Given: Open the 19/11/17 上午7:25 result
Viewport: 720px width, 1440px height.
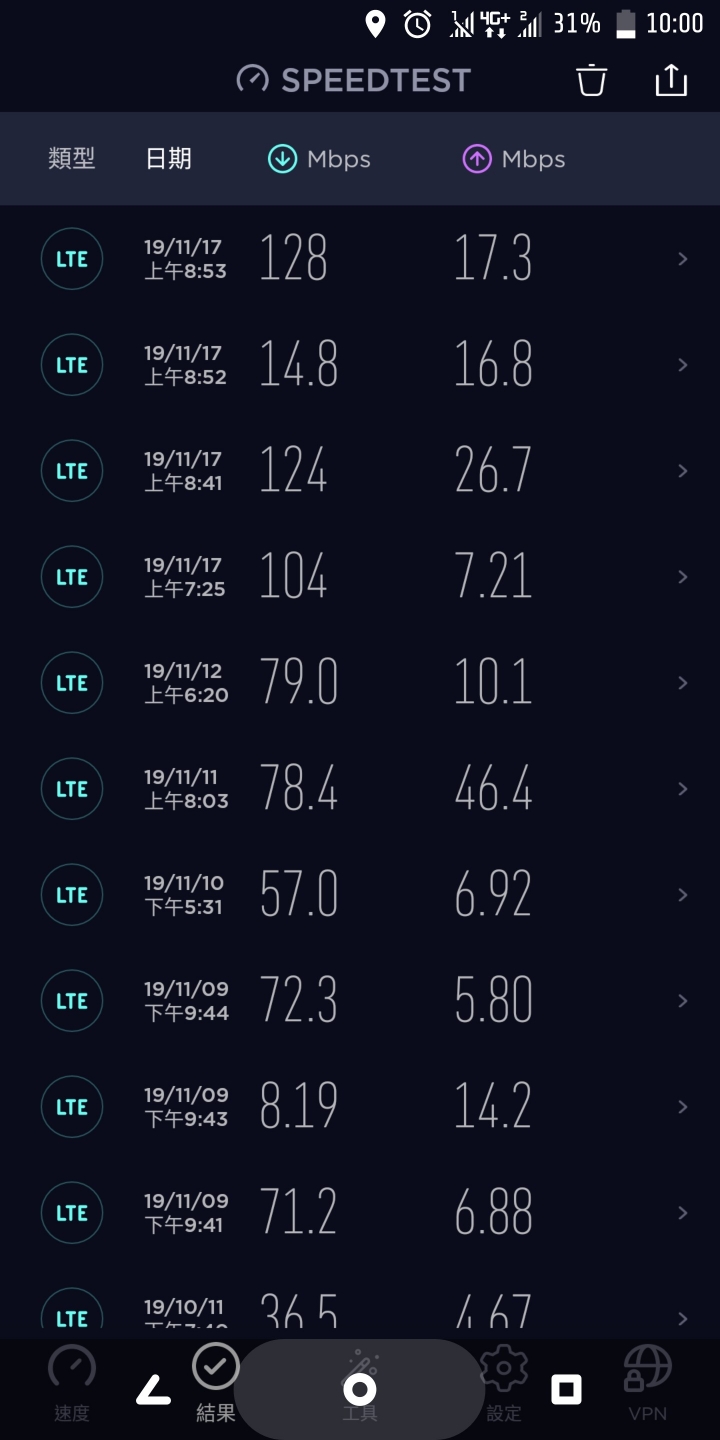Looking at the screenshot, I should pos(360,577).
